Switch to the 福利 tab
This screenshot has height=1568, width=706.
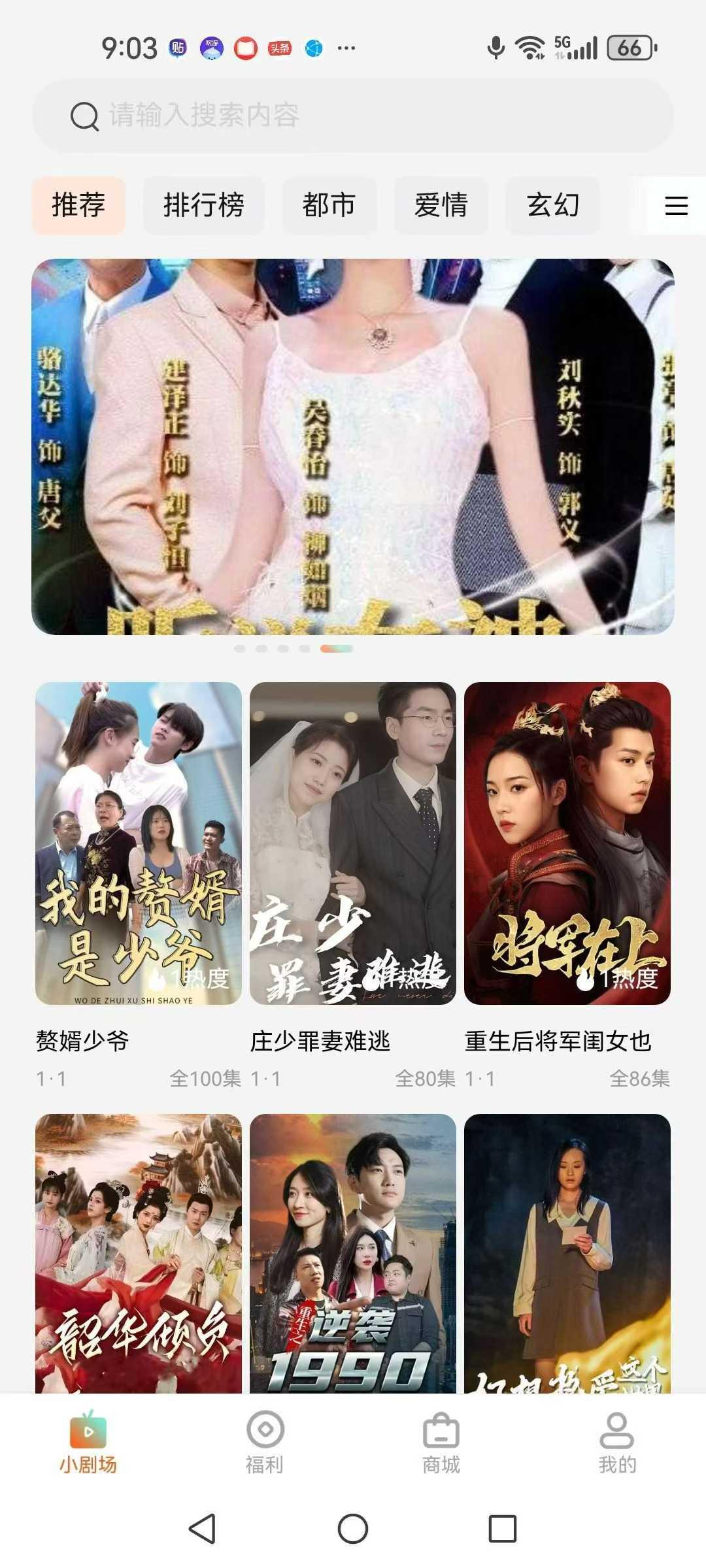[x=265, y=1443]
